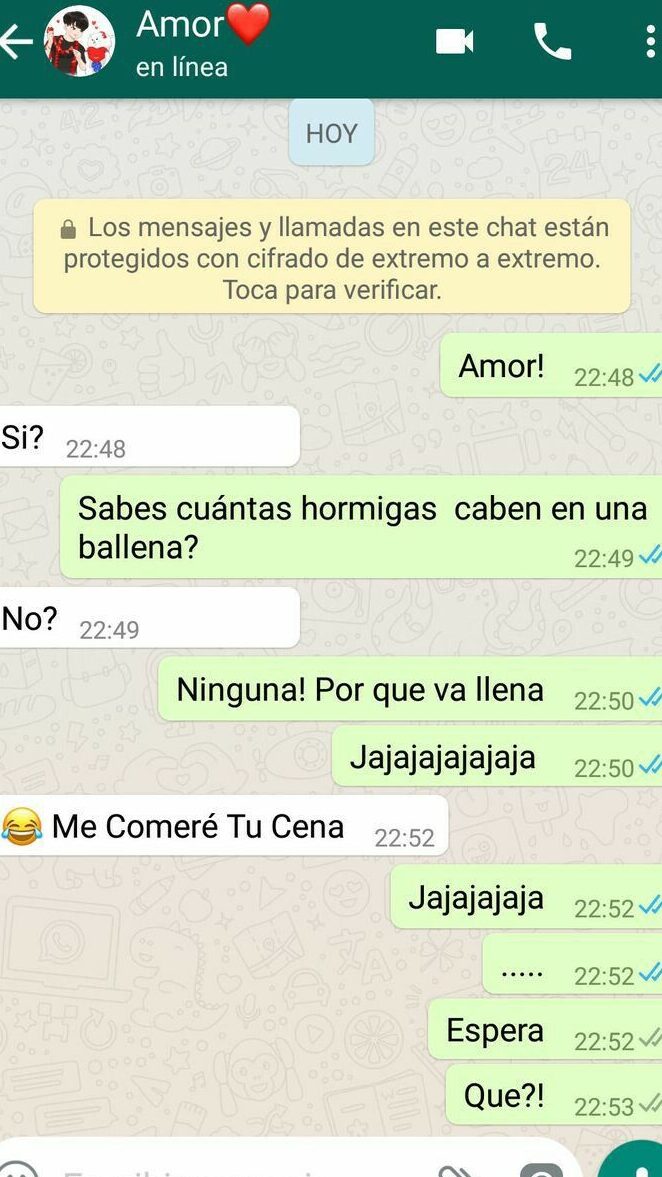Start a voice call with Amor
The image size is (662, 1177).
tap(552, 42)
